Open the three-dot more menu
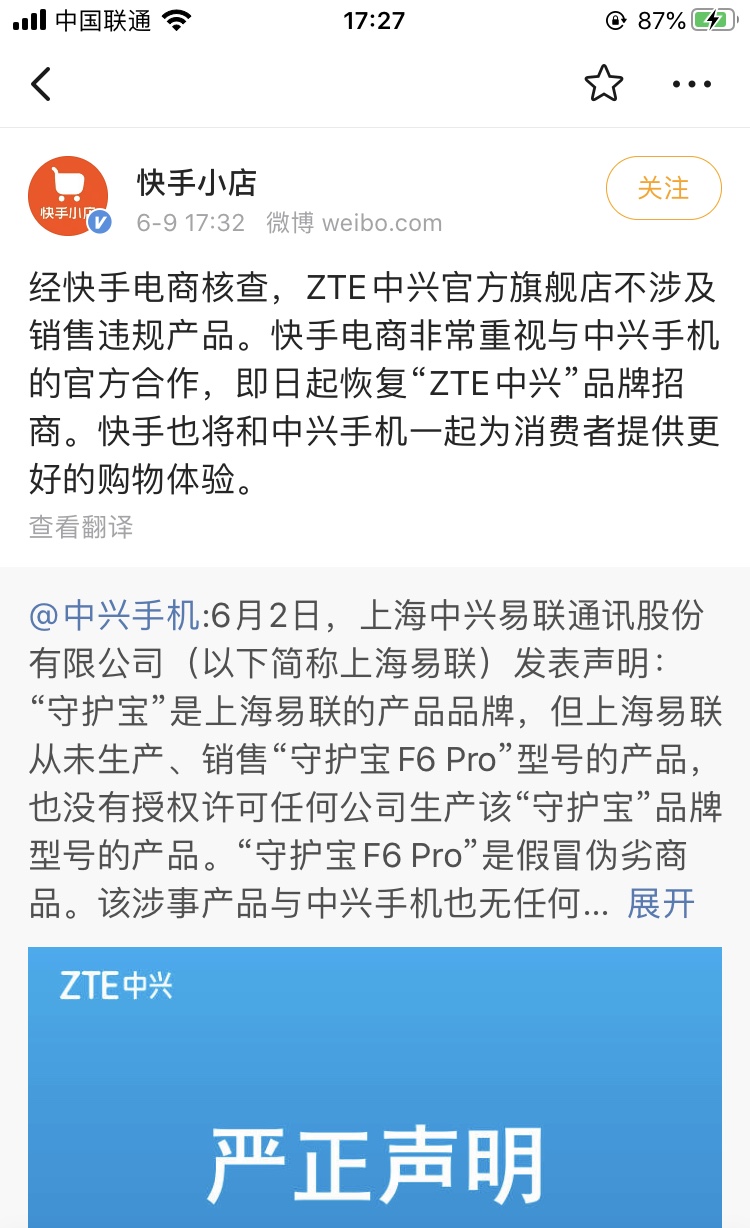Screen dimensions: 750x1228 pyautogui.click(x=691, y=84)
